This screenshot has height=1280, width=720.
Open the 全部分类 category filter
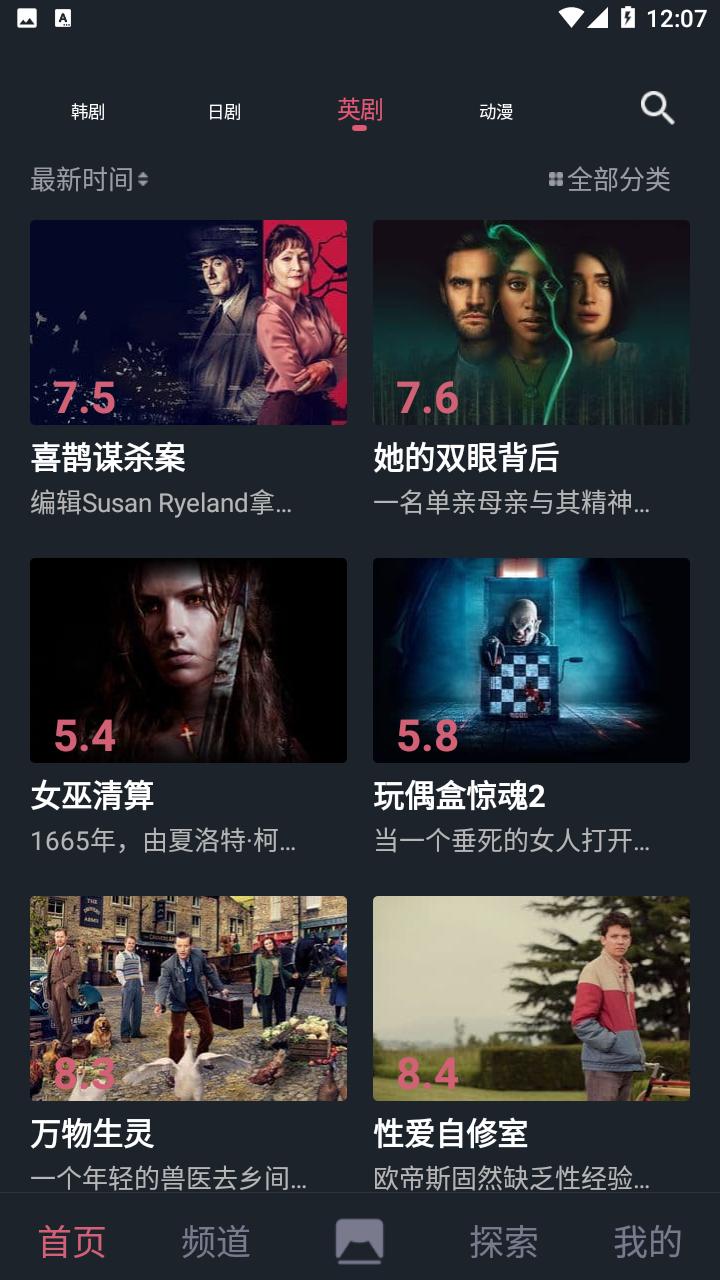pyautogui.click(x=610, y=179)
